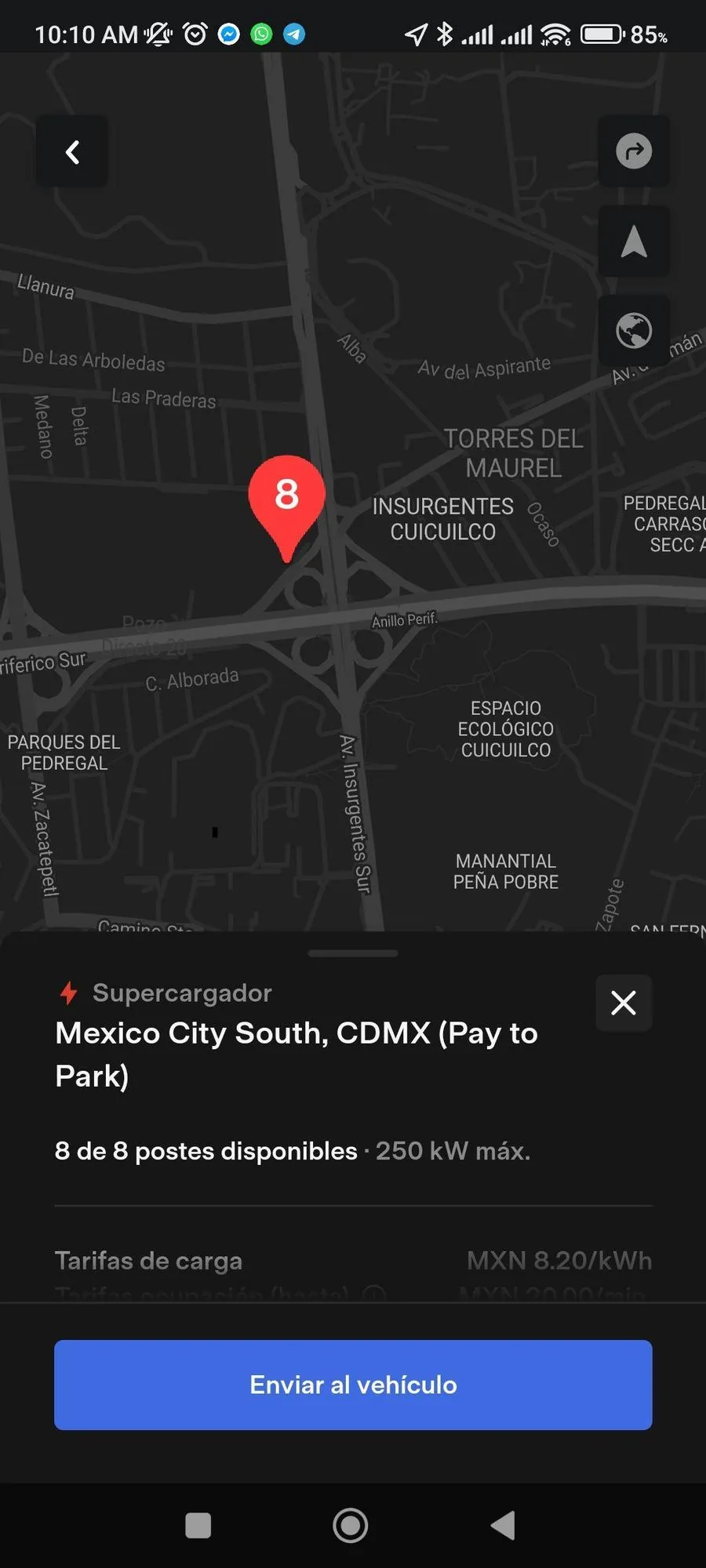
Task: Open recent apps from navigation bar
Action: pyautogui.click(x=198, y=1526)
